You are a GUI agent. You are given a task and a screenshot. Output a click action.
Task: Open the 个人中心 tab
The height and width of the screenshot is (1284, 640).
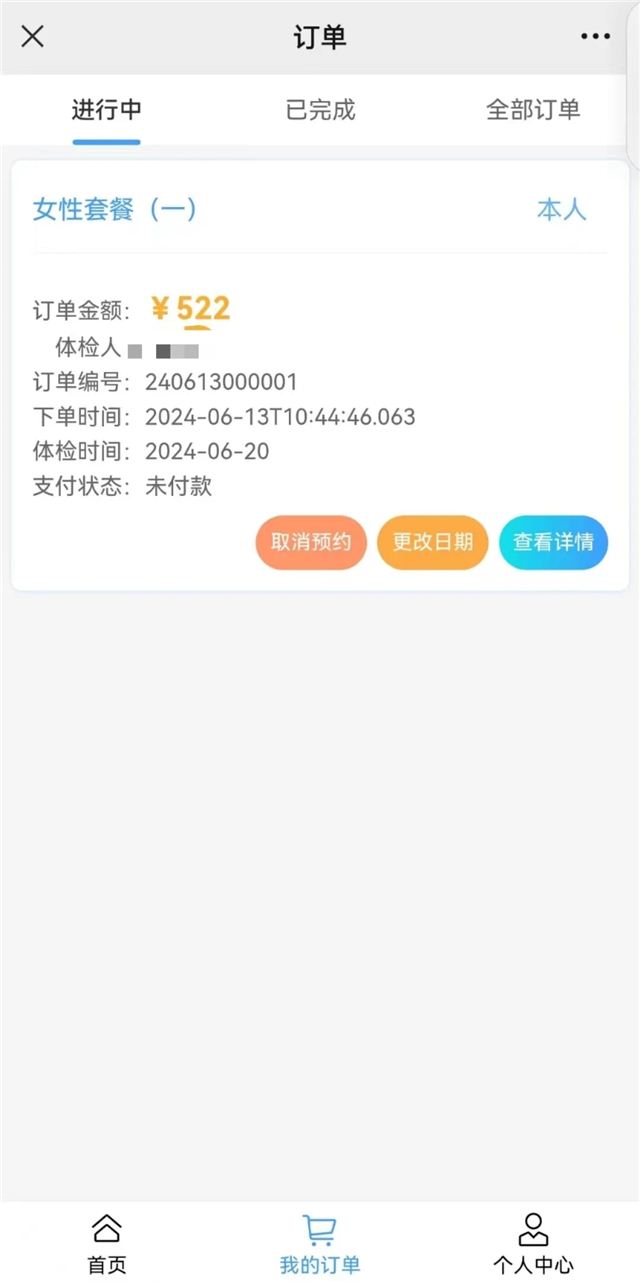coord(533,1243)
